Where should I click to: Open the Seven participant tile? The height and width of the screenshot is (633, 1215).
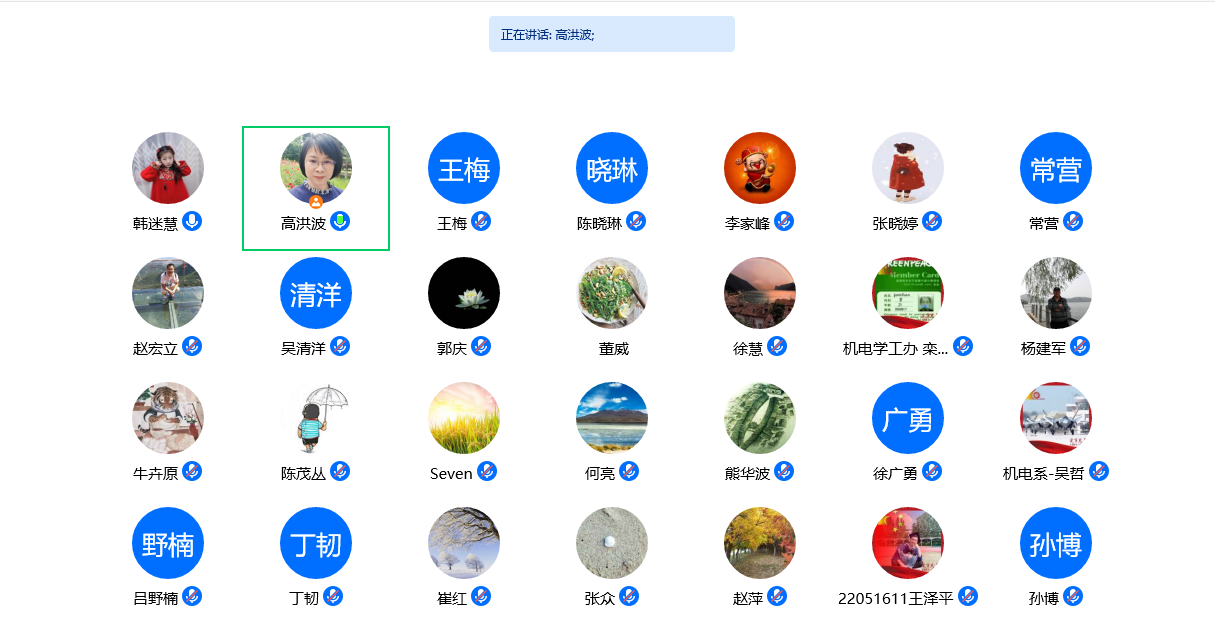point(464,418)
